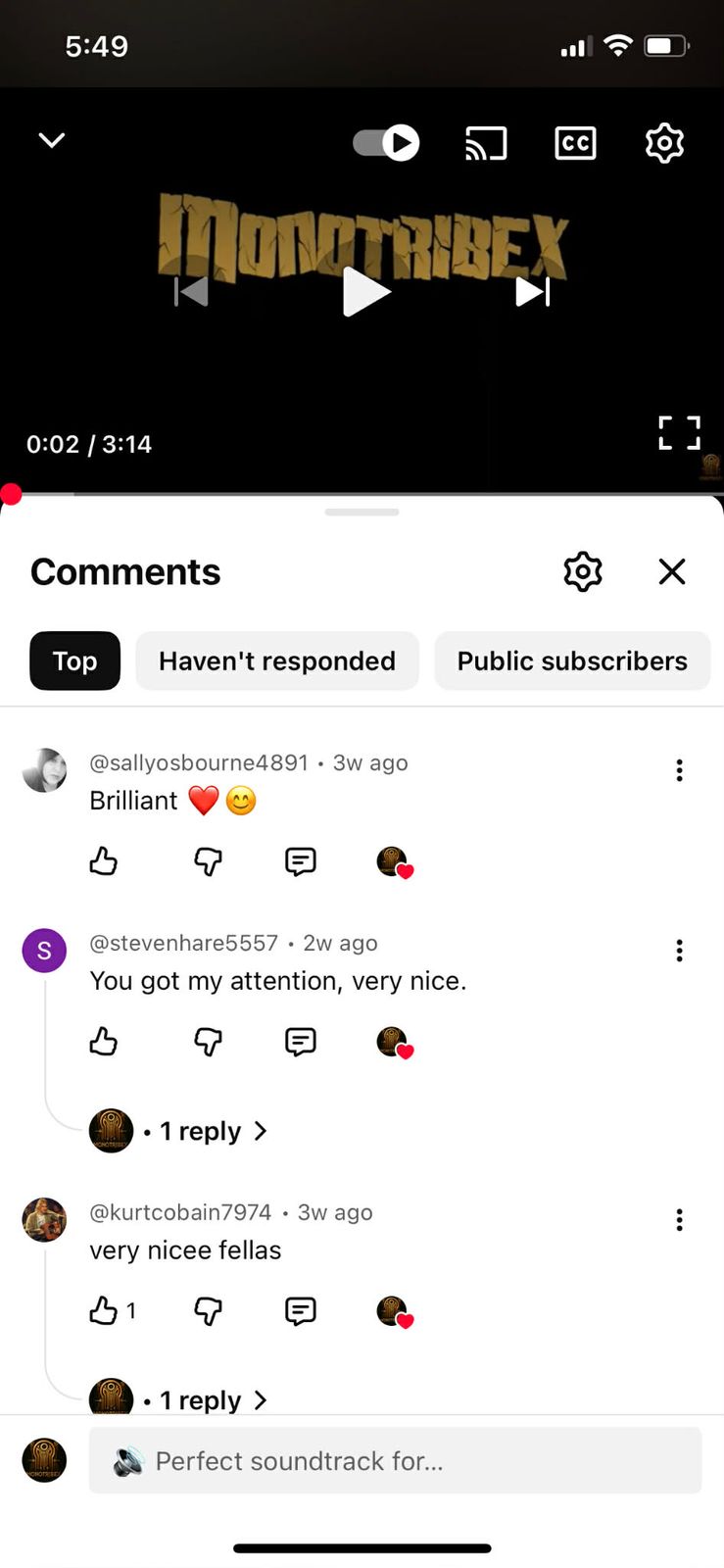Filter comments by Public subscribers
This screenshot has height=1568, width=724.
pyautogui.click(x=572, y=661)
